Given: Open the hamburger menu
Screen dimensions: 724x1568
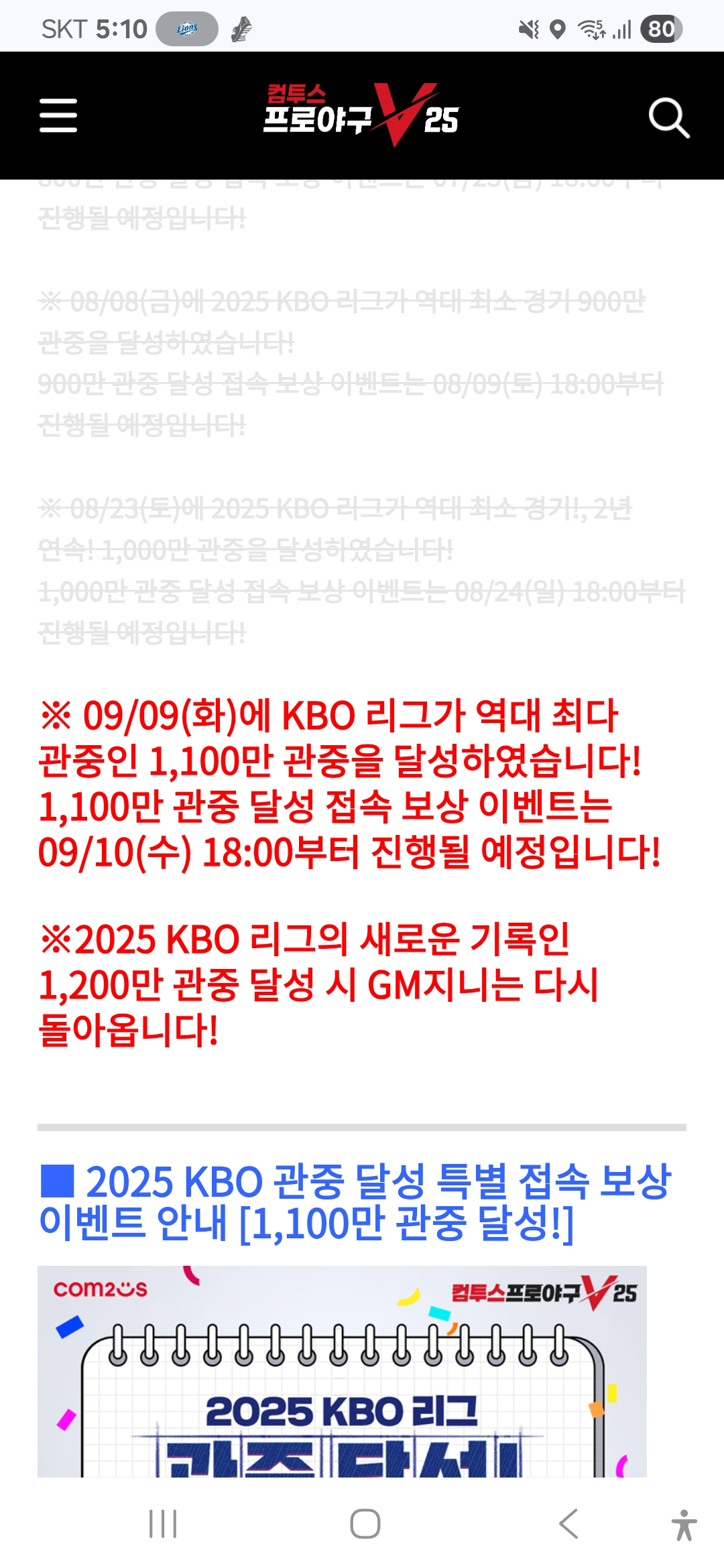Looking at the screenshot, I should (x=58, y=115).
